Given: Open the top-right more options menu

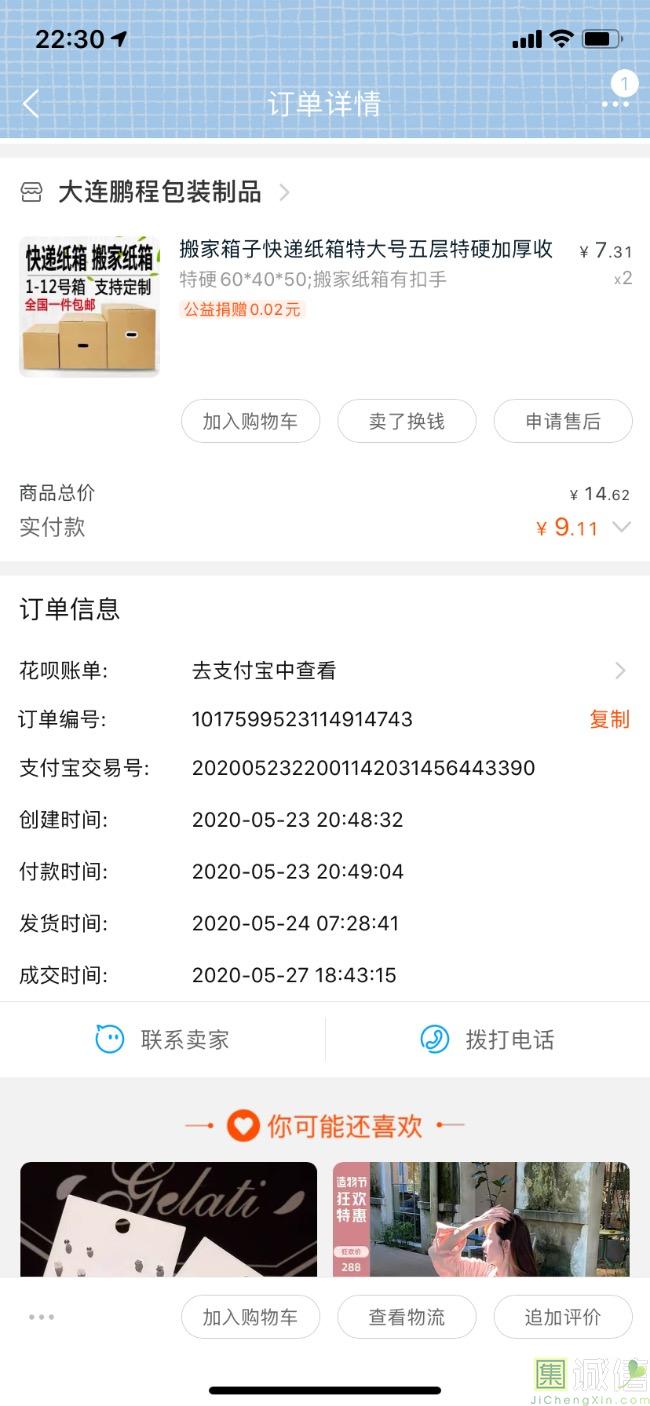Looking at the screenshot, I should pyautogui.click(x=614, y=104).
